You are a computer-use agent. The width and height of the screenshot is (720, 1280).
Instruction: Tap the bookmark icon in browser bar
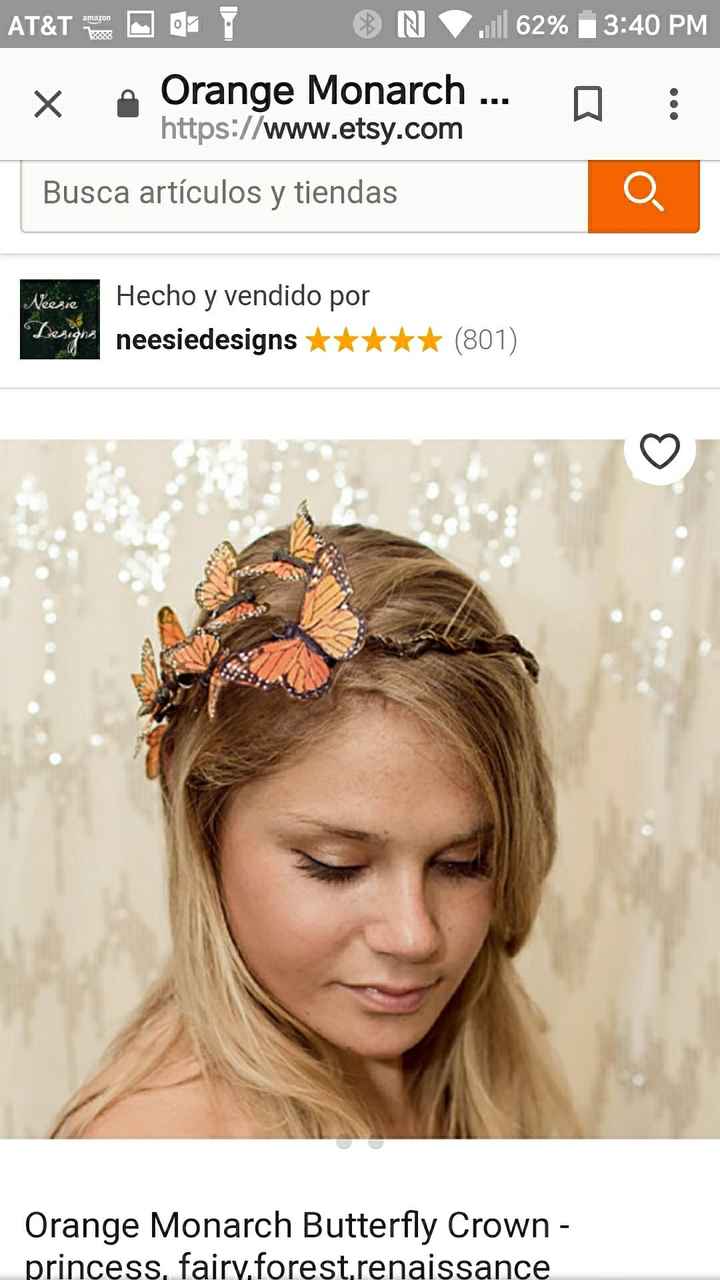click(589, 104)
